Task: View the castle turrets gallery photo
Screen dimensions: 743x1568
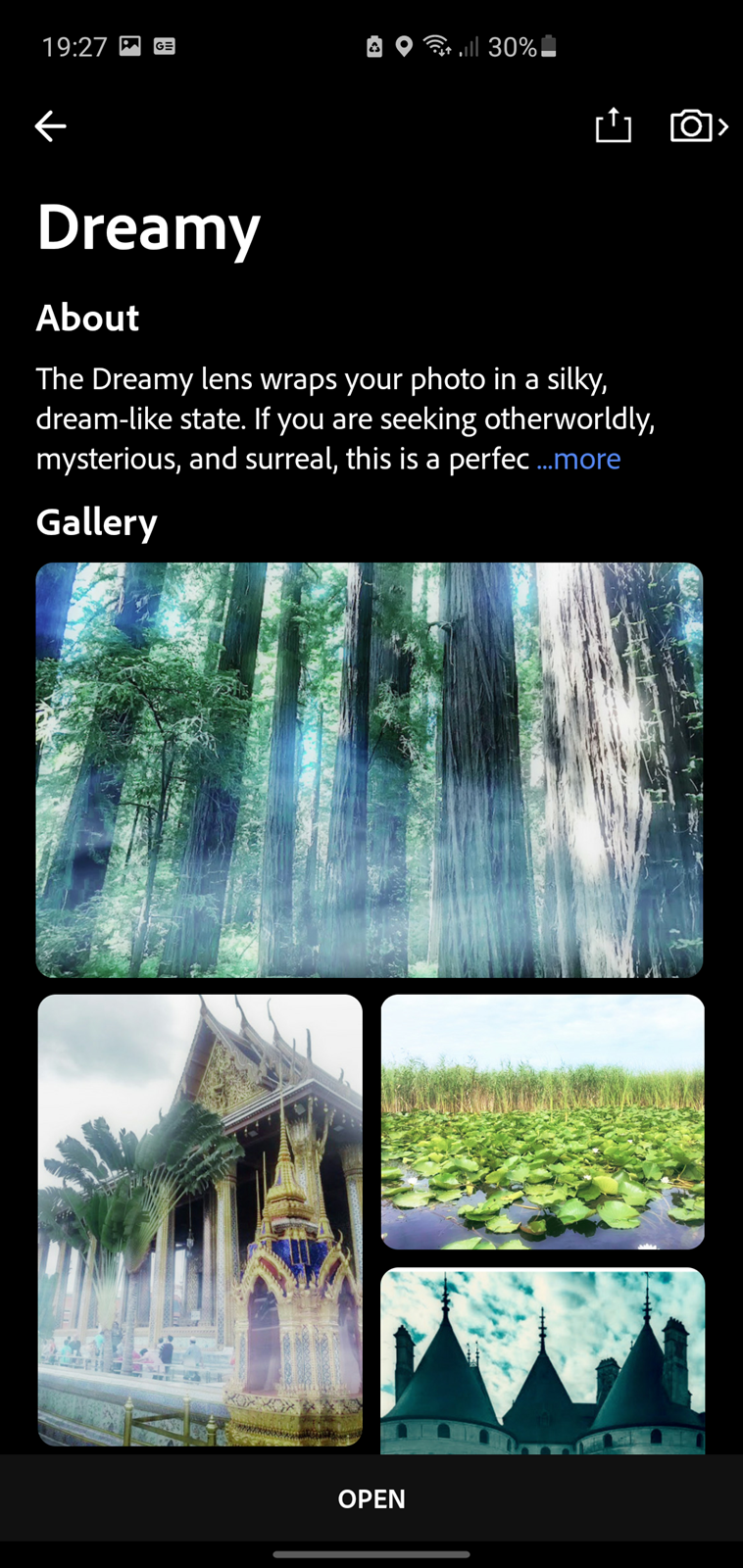Action: pos(542,1361)
